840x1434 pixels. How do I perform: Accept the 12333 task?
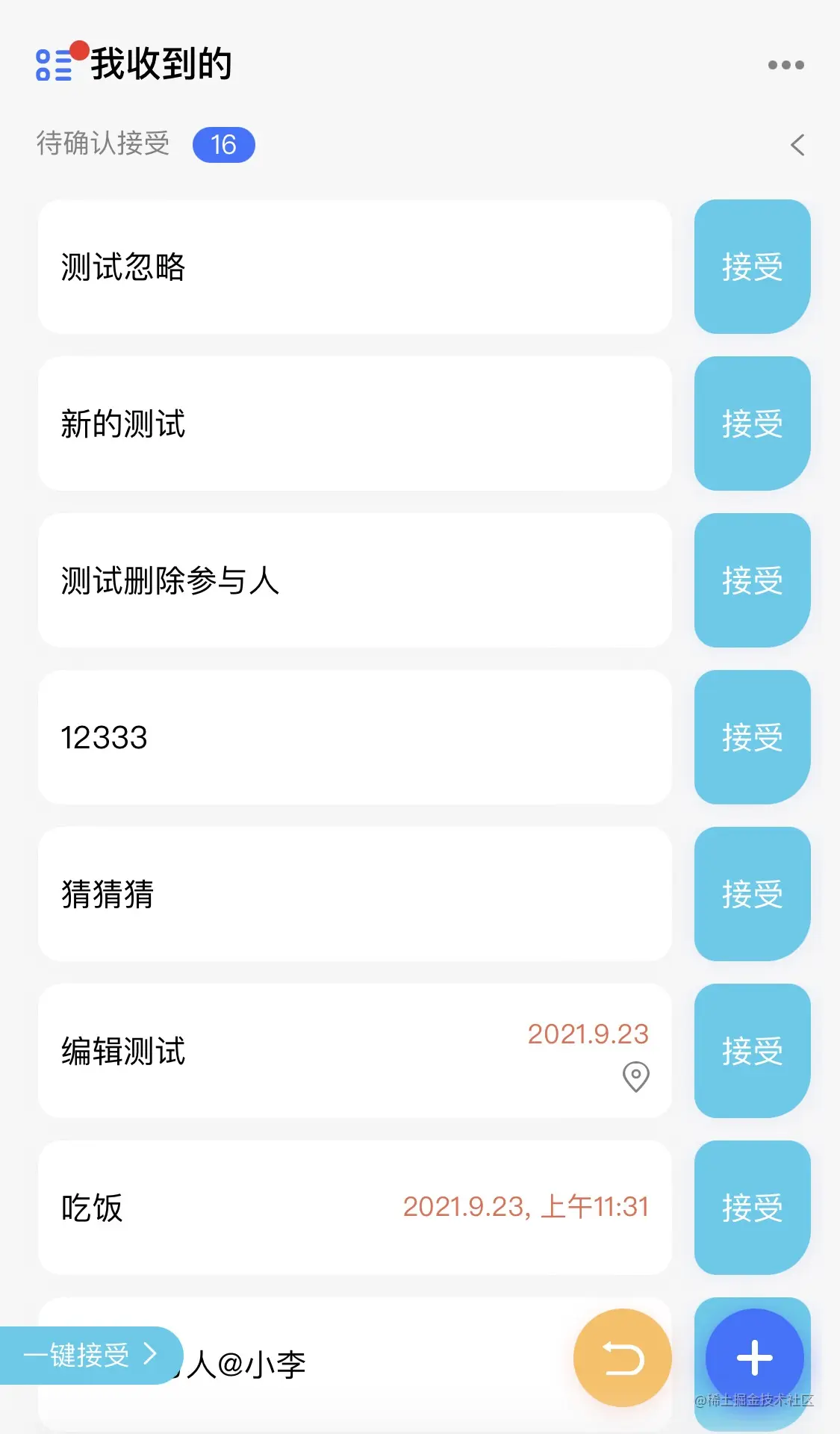[752, 737]
